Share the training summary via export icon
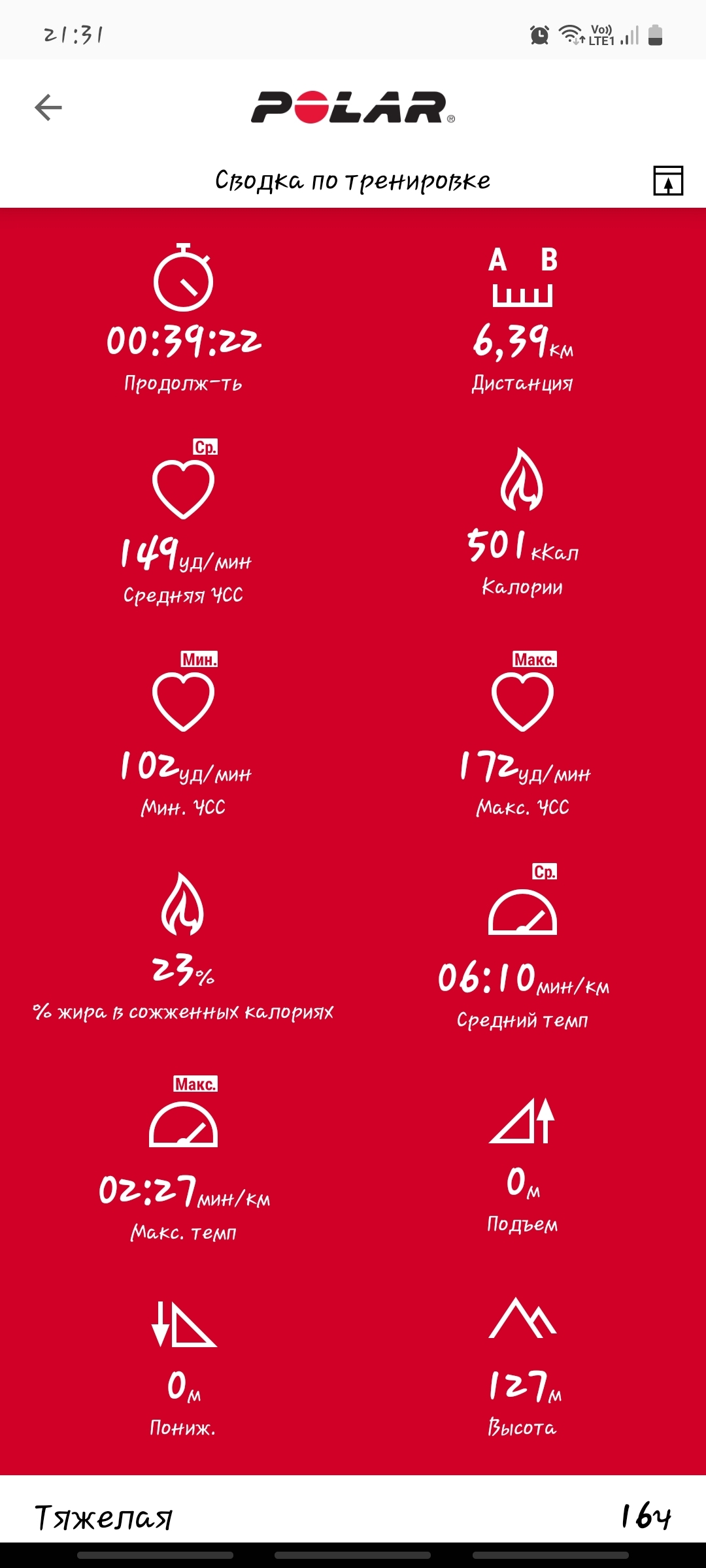This screenshot has height=1568, width=706. [667, 181]
